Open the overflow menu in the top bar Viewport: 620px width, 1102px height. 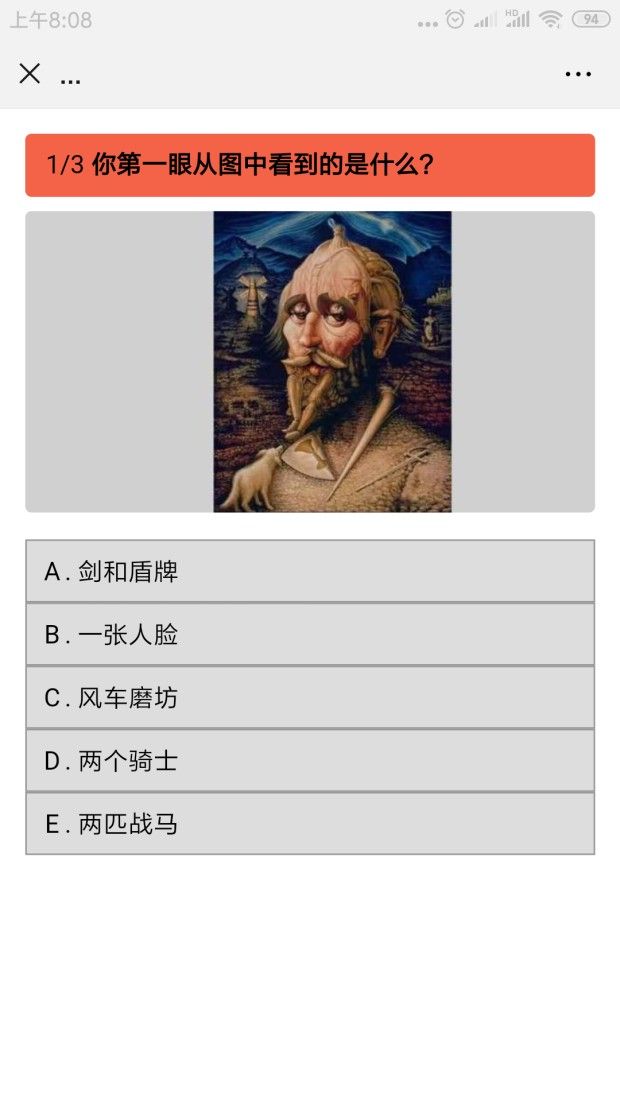point(578,74)
